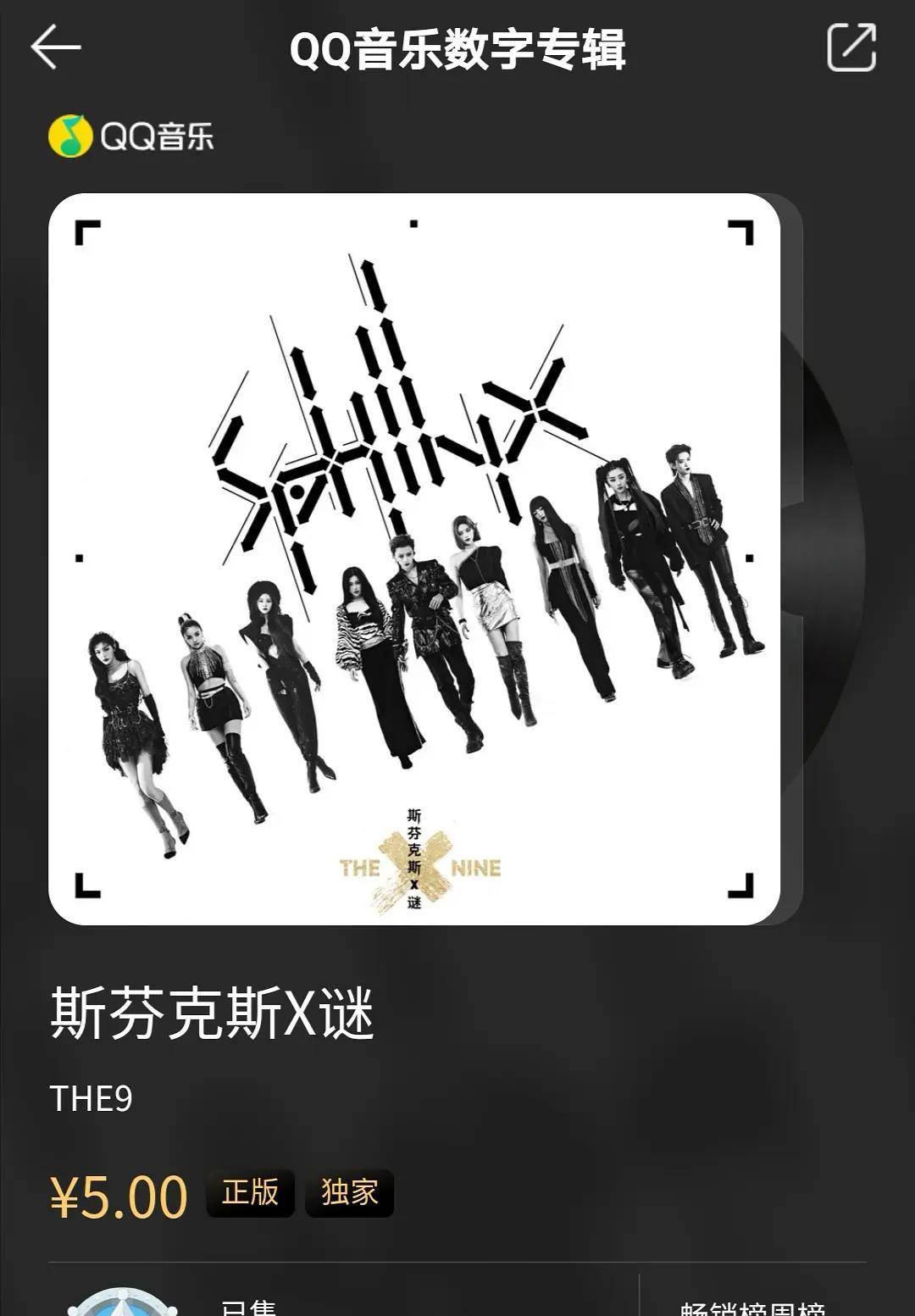Image resolution: width=915 pixels, height=1316 pixels.
Task: Open the 斯芬克斯X谜 album cover
Action: point(414,558)
